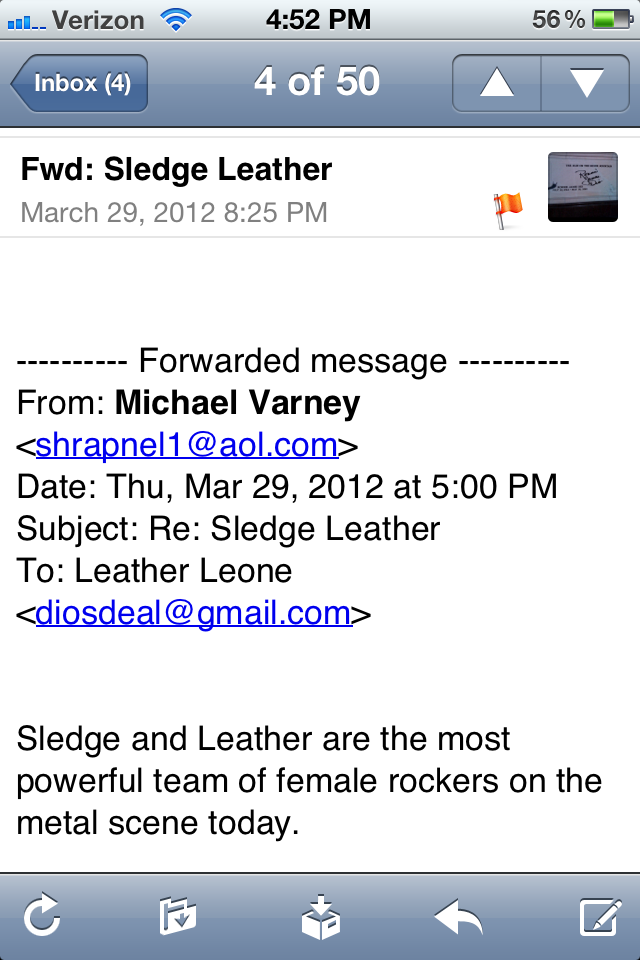Refresh the mailbox
Screen dimensions: 640x960
point(42,916)
